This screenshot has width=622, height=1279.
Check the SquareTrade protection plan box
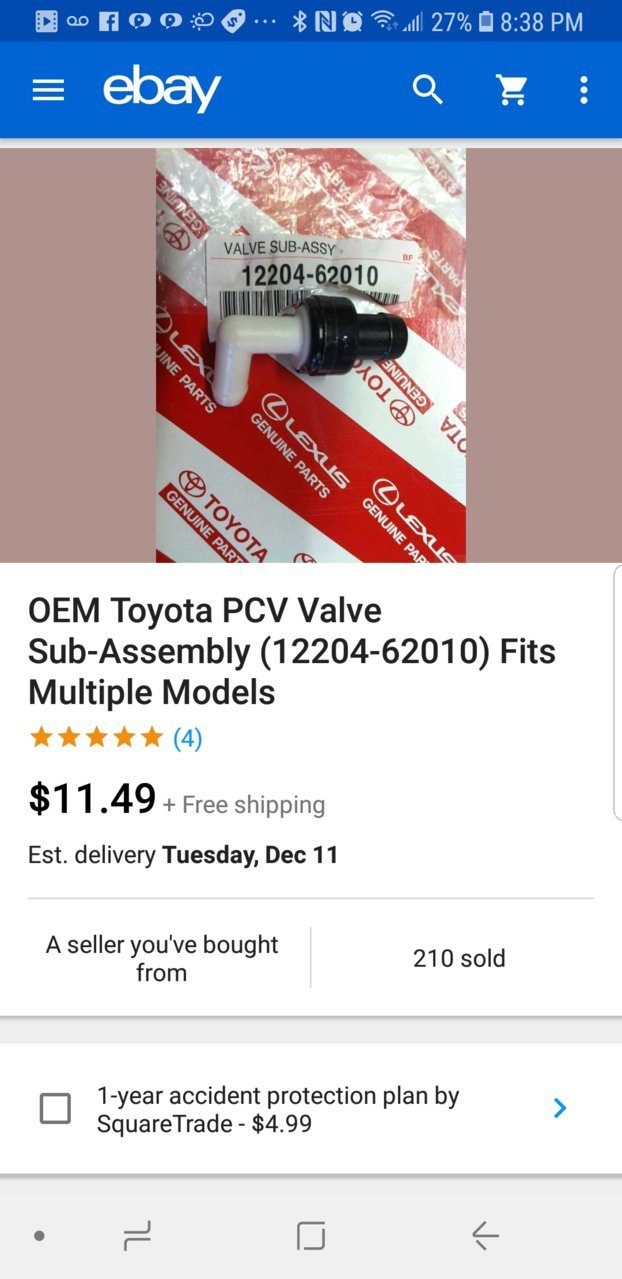pos(55,1108)
